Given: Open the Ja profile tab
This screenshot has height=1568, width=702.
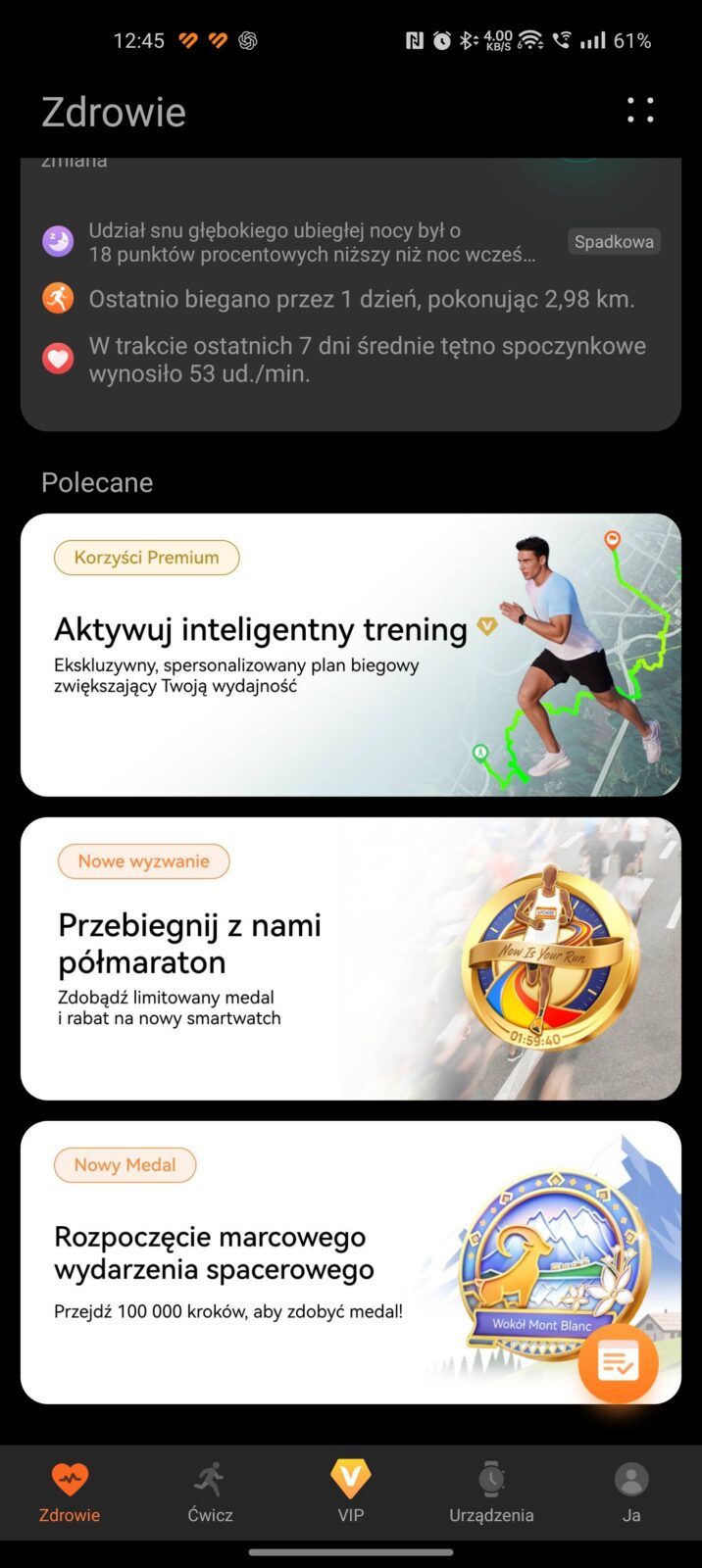Looking at the screenshot, I should point(631,1492).
